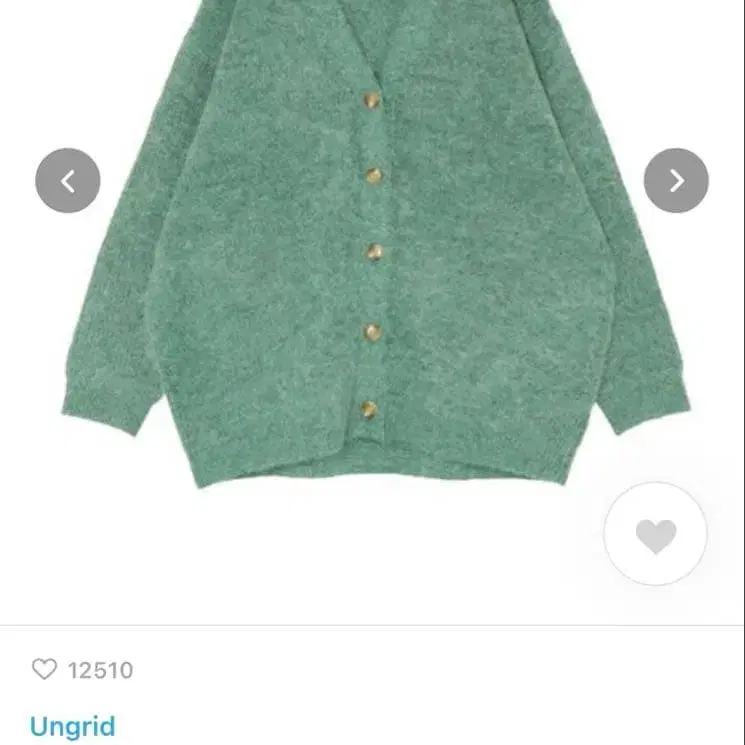
Task: Open the green cardigan photo
Action: (x=372, y=250)
